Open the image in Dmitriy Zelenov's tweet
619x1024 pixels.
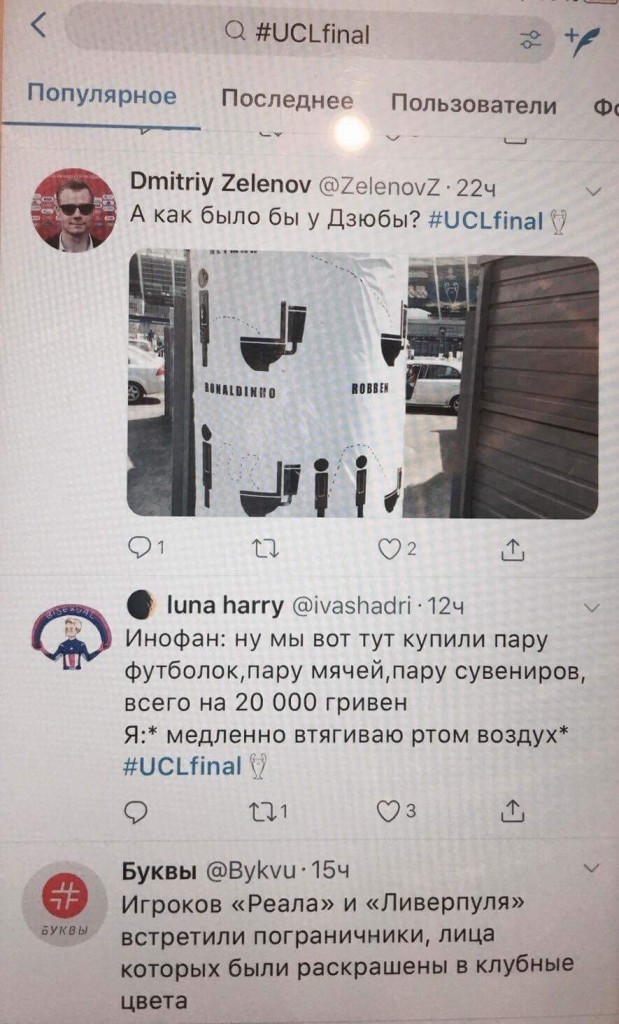[362, 384]
